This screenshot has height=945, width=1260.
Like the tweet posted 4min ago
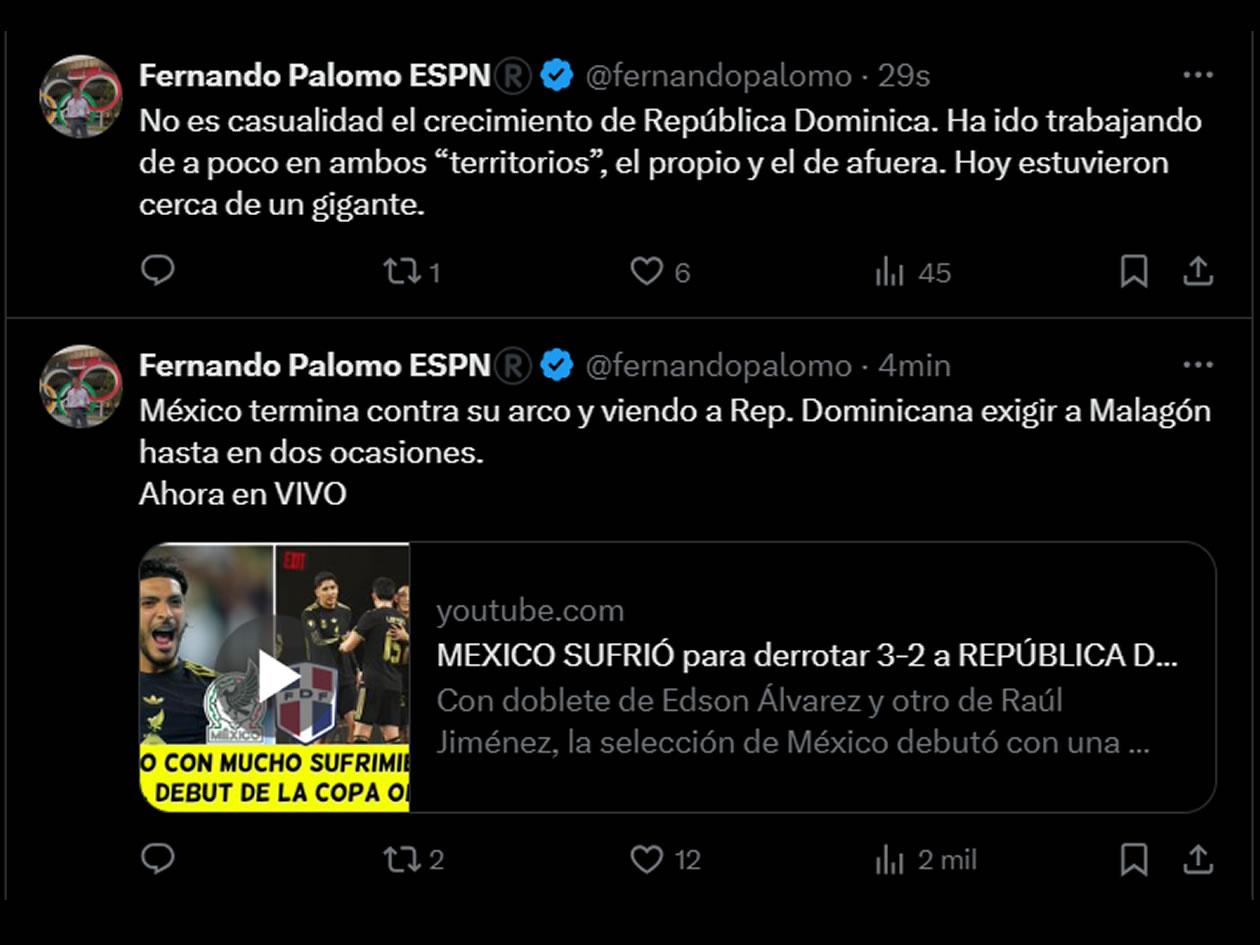[647, 859]
